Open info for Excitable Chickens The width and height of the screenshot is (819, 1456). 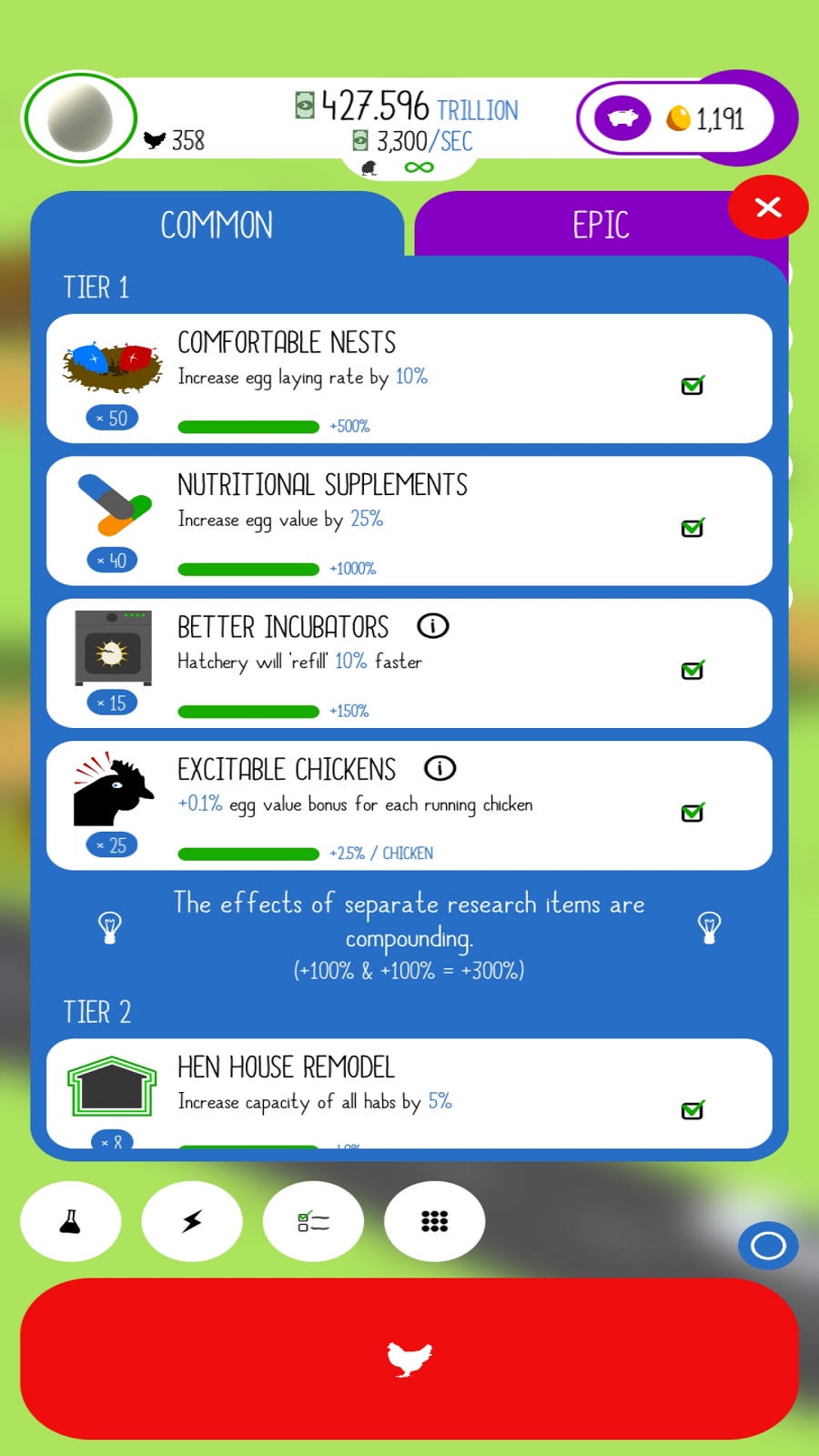(x=440, y=769)
